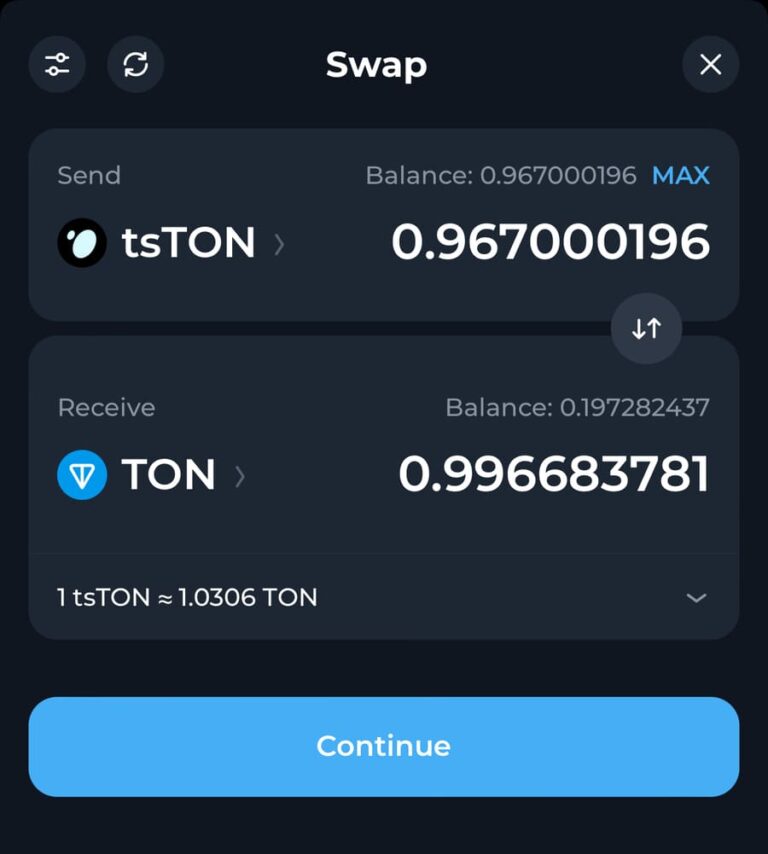Screen dimensions: 768x854
Task: Change the TON receive token
Action: tap(150, 475)
